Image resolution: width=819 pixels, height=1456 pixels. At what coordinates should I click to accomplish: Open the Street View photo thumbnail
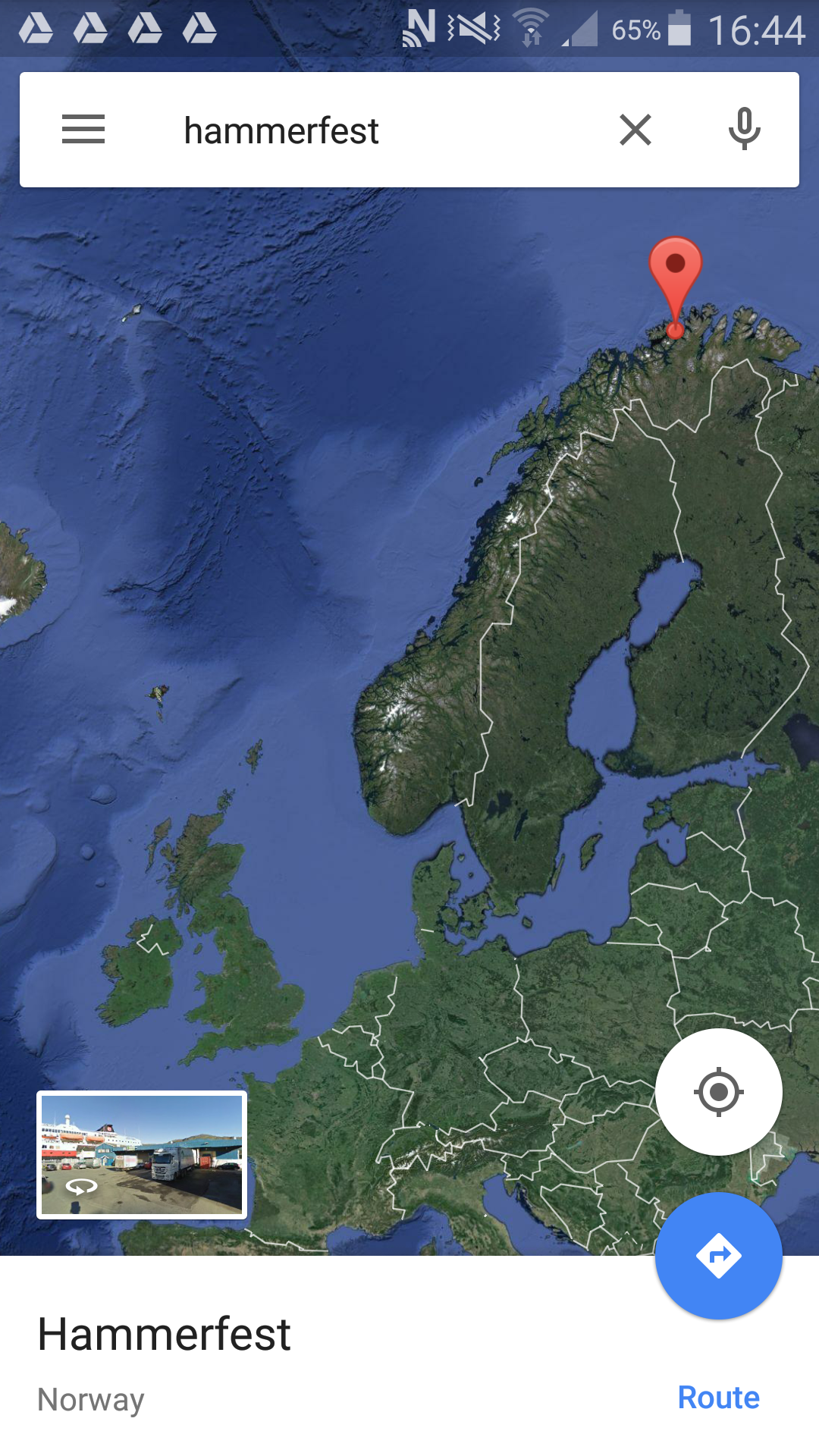coord(142,1154)
